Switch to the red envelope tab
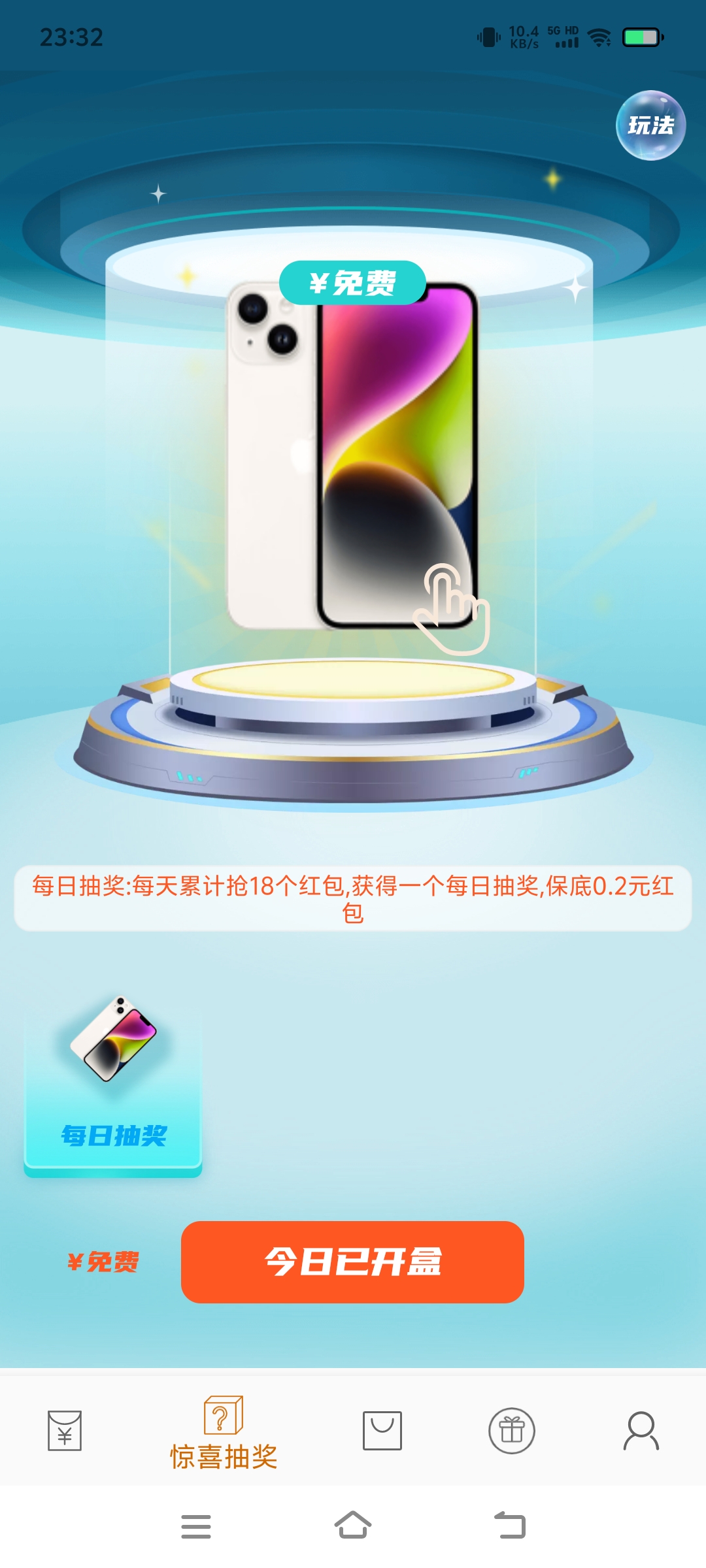Screen dimensions: 706x1568 tap(65, 1430)
